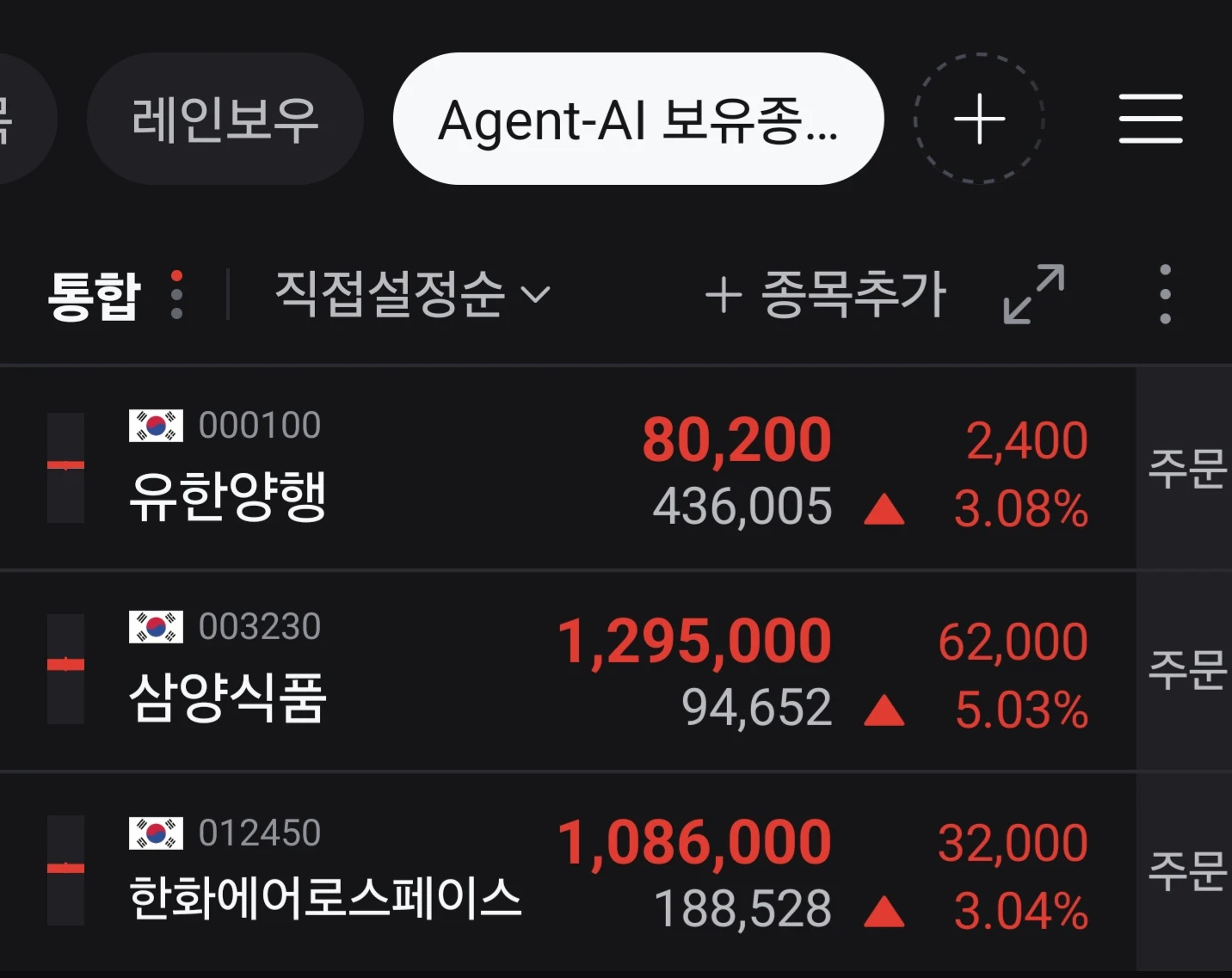This screenshot has width=1232, height=978.
Task: Expand the list to full screen
Action: point(1034,295)
